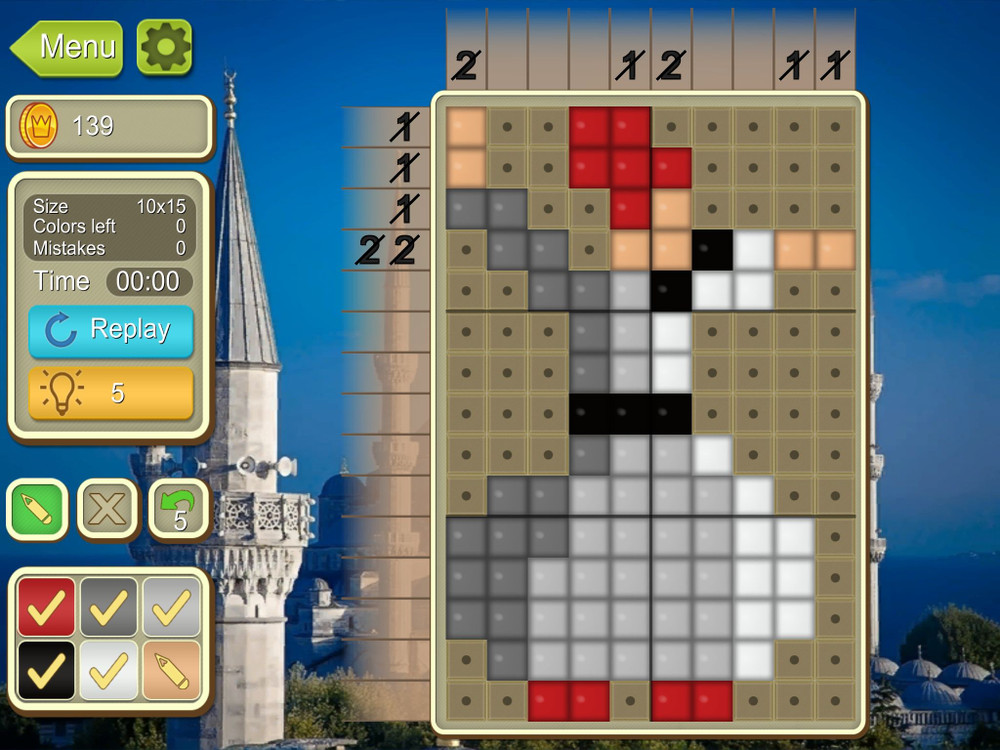Select the green pencil fill tool

click(x=38, y=509)
